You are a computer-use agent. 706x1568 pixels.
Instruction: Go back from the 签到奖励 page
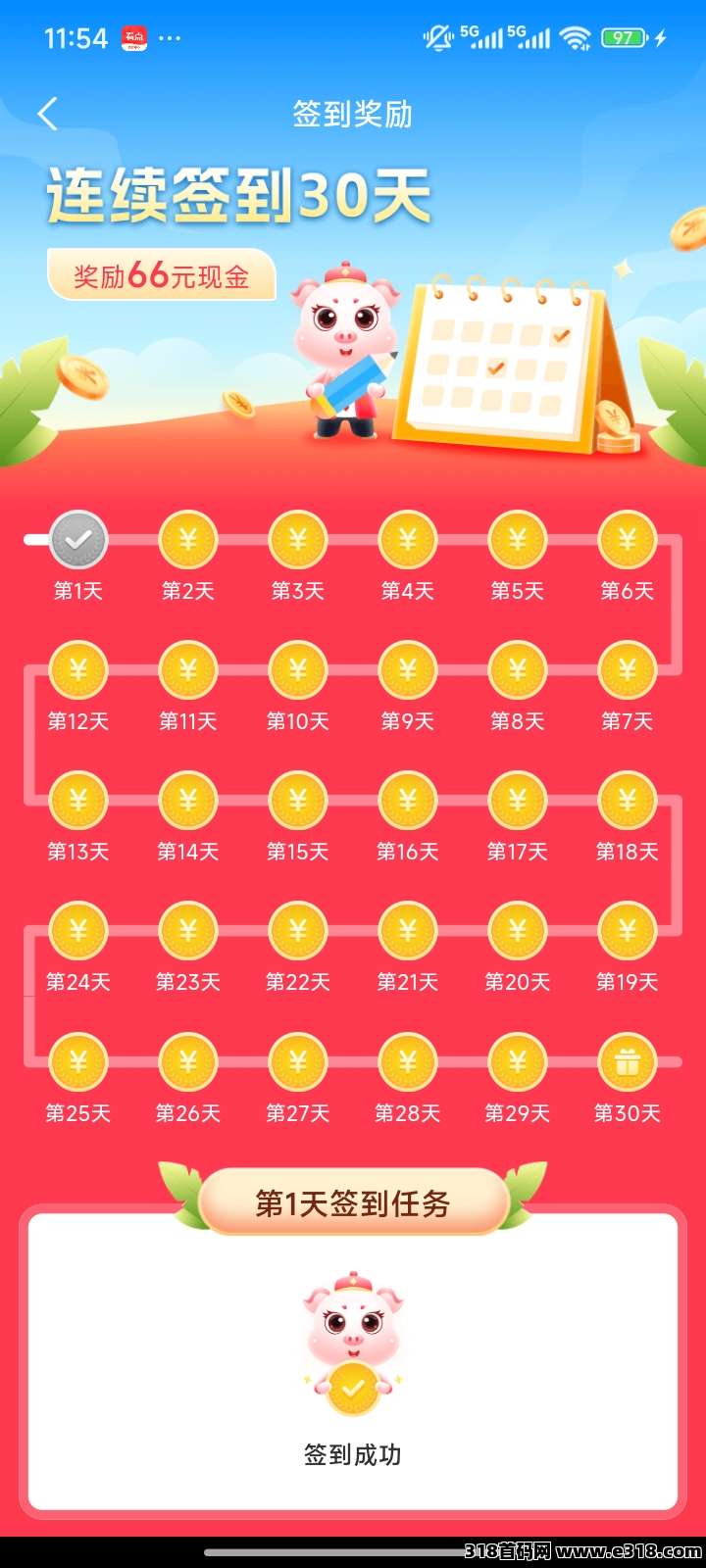pos(47,114)
